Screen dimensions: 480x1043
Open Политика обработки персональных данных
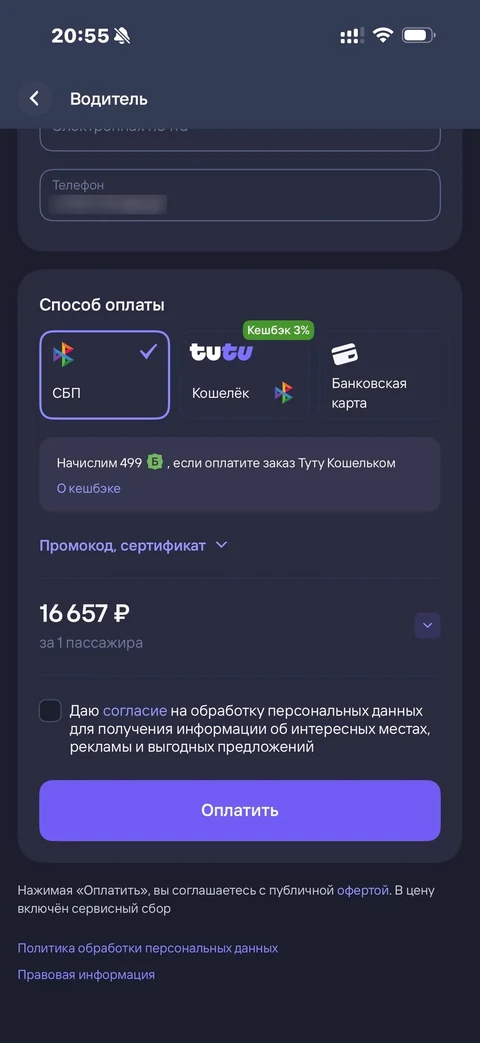[148, 949]
